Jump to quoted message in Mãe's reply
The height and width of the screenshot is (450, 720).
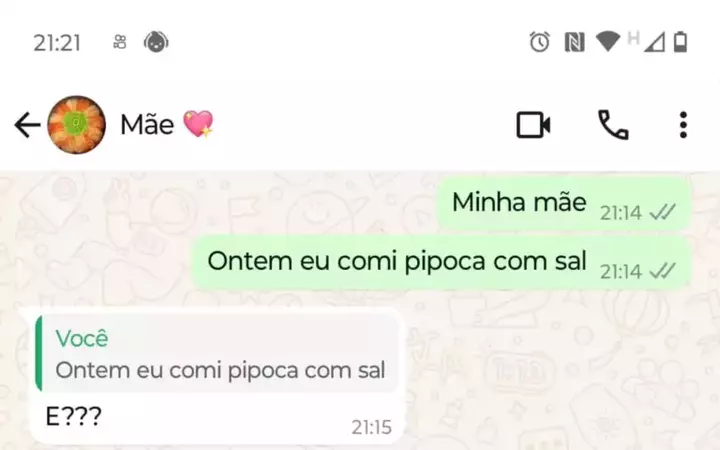[216, 354]
